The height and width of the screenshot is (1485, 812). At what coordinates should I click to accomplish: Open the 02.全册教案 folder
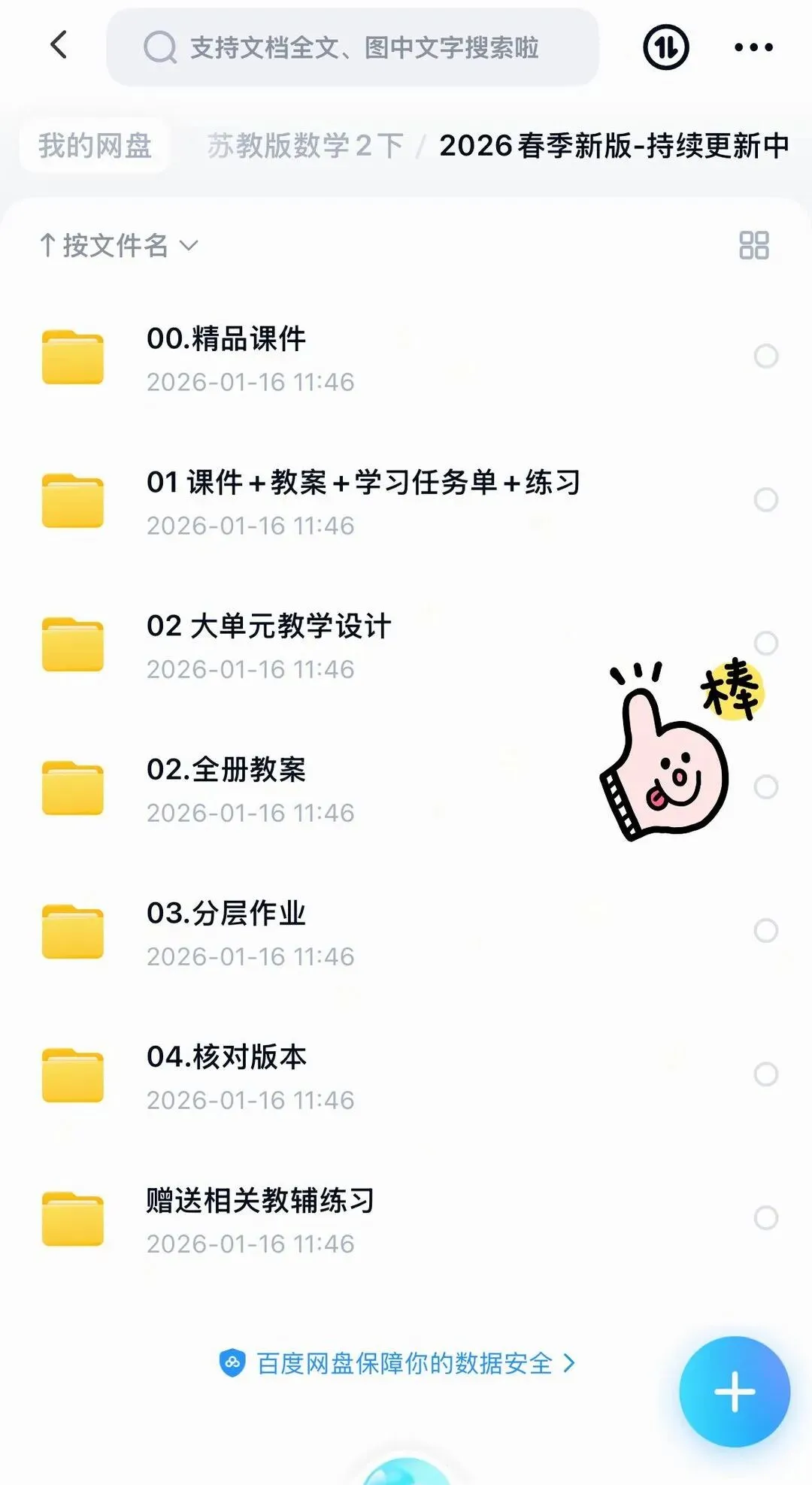pos(226,770)
